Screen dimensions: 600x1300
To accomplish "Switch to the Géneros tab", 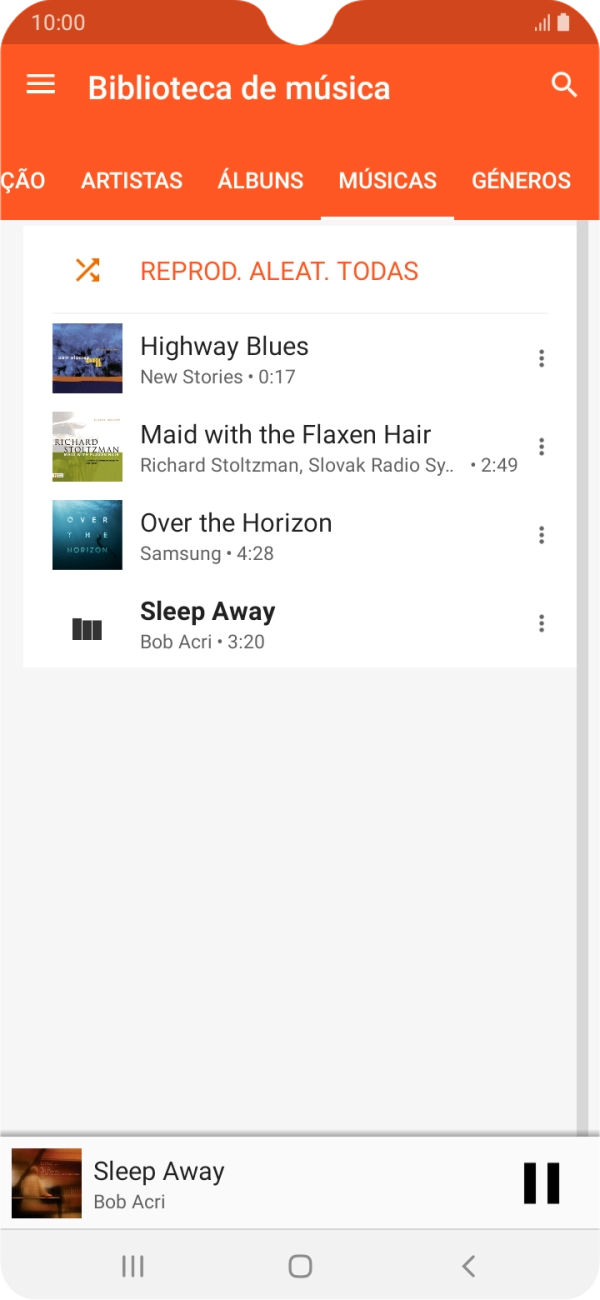I will [521, 181].
